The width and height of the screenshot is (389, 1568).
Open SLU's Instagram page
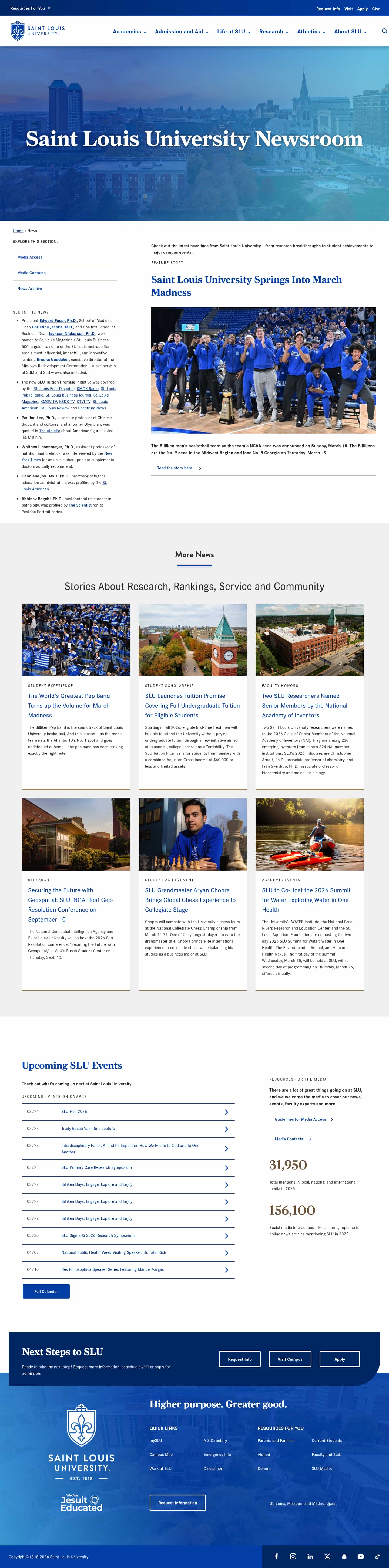[x=293, y=1556]
